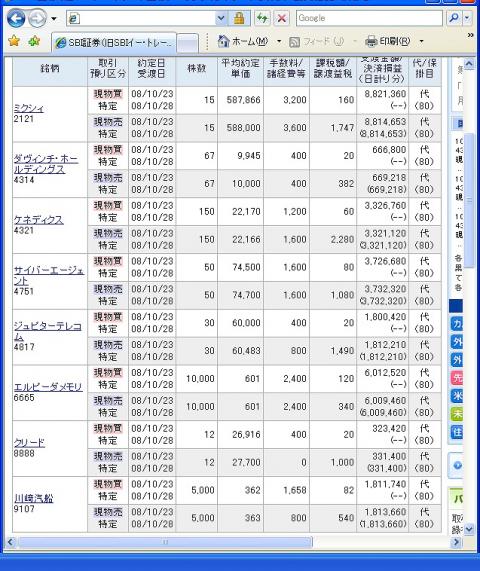
Task: Open the 川崎汽船 stock link
Action: pyautogui.click(x=33, y=498)
